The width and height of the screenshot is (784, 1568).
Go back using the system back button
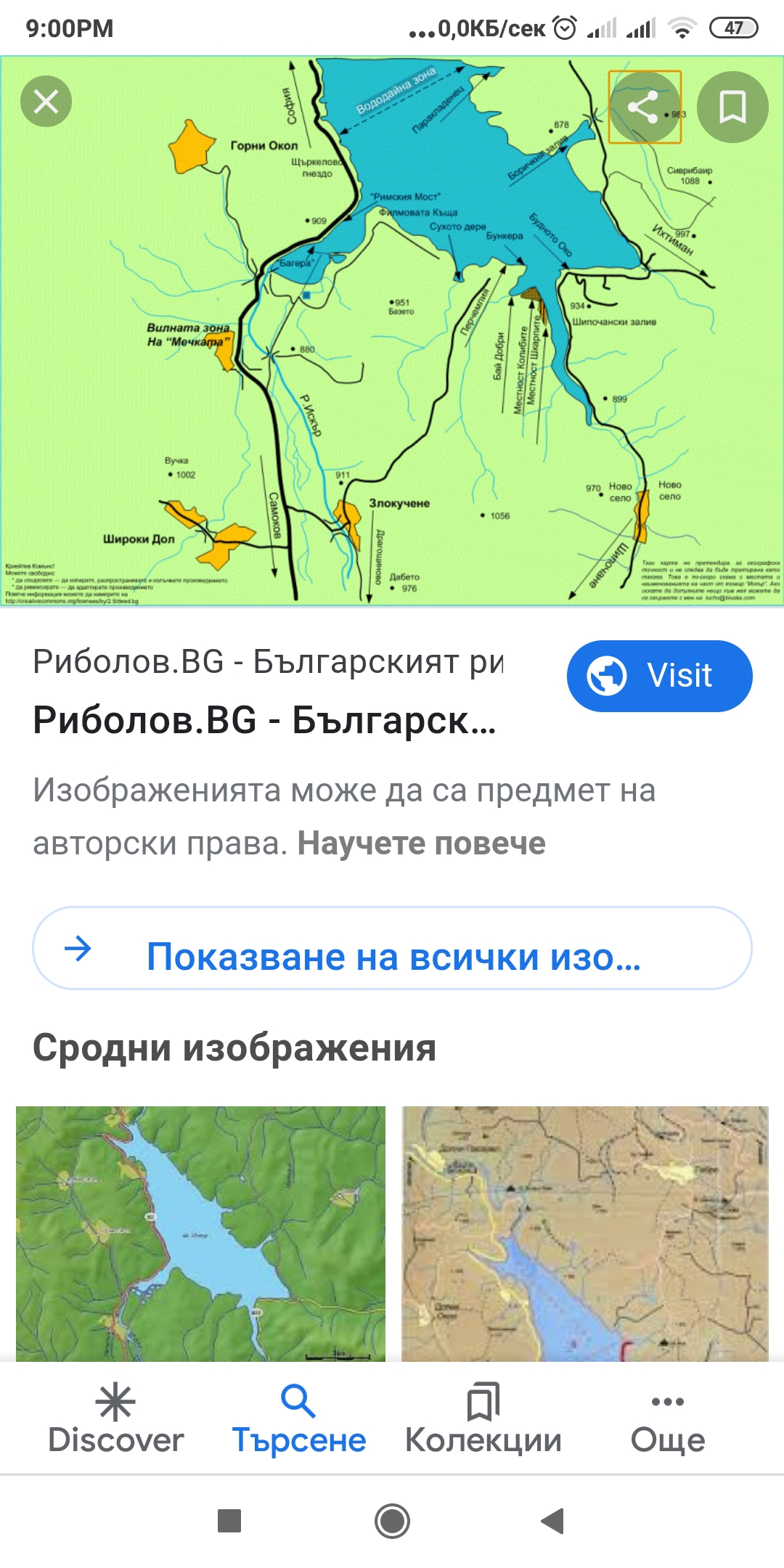553,1520
